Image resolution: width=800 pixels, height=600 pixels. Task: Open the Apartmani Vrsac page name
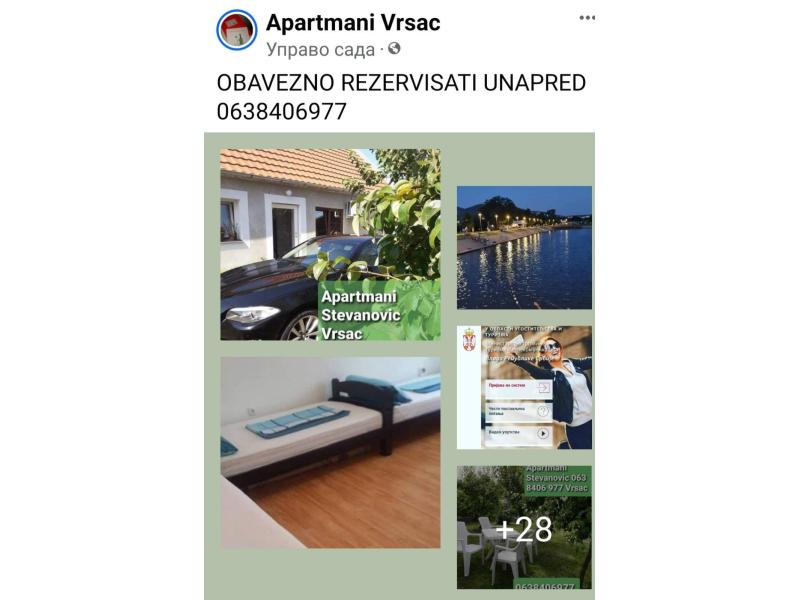click(x=353, y=22)
